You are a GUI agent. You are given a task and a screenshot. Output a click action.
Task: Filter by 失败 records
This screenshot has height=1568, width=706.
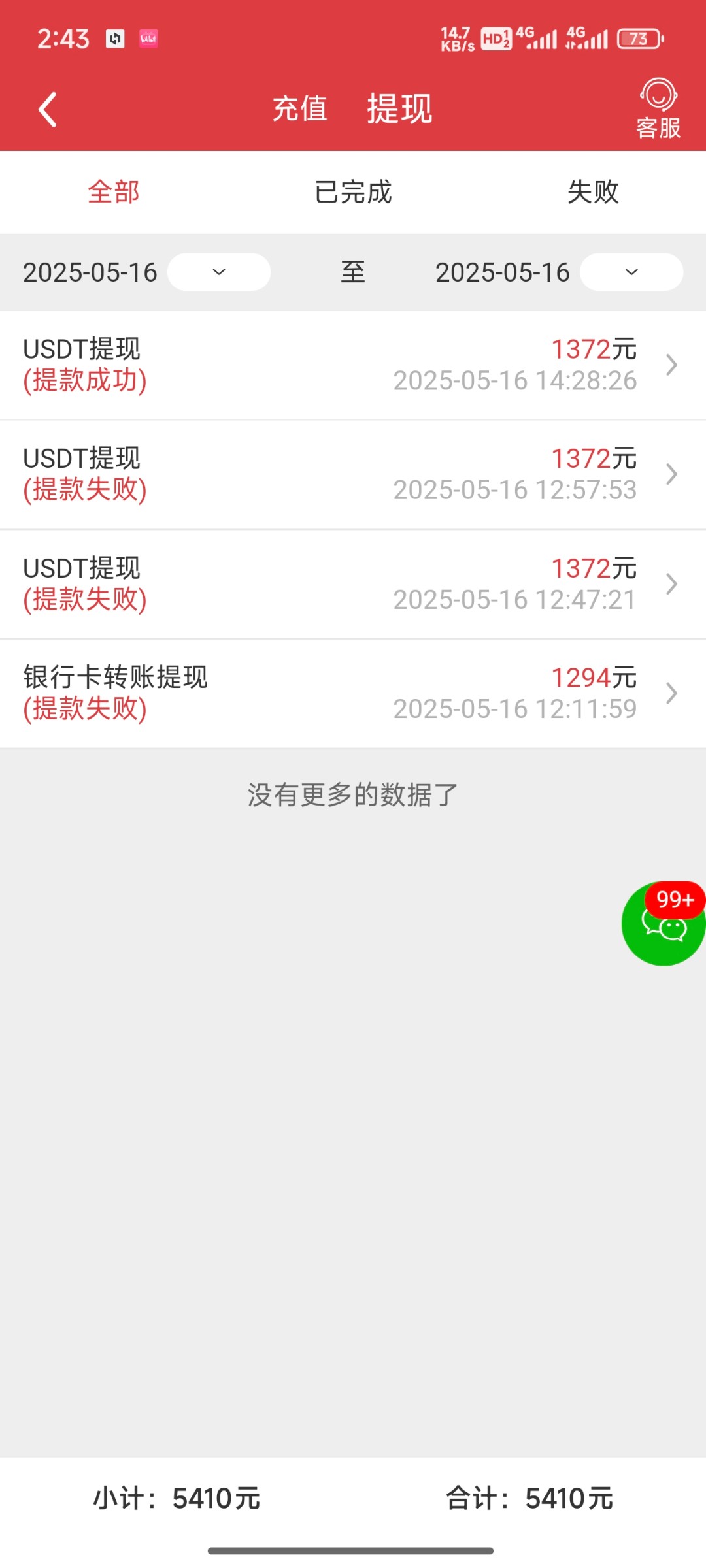592,192
